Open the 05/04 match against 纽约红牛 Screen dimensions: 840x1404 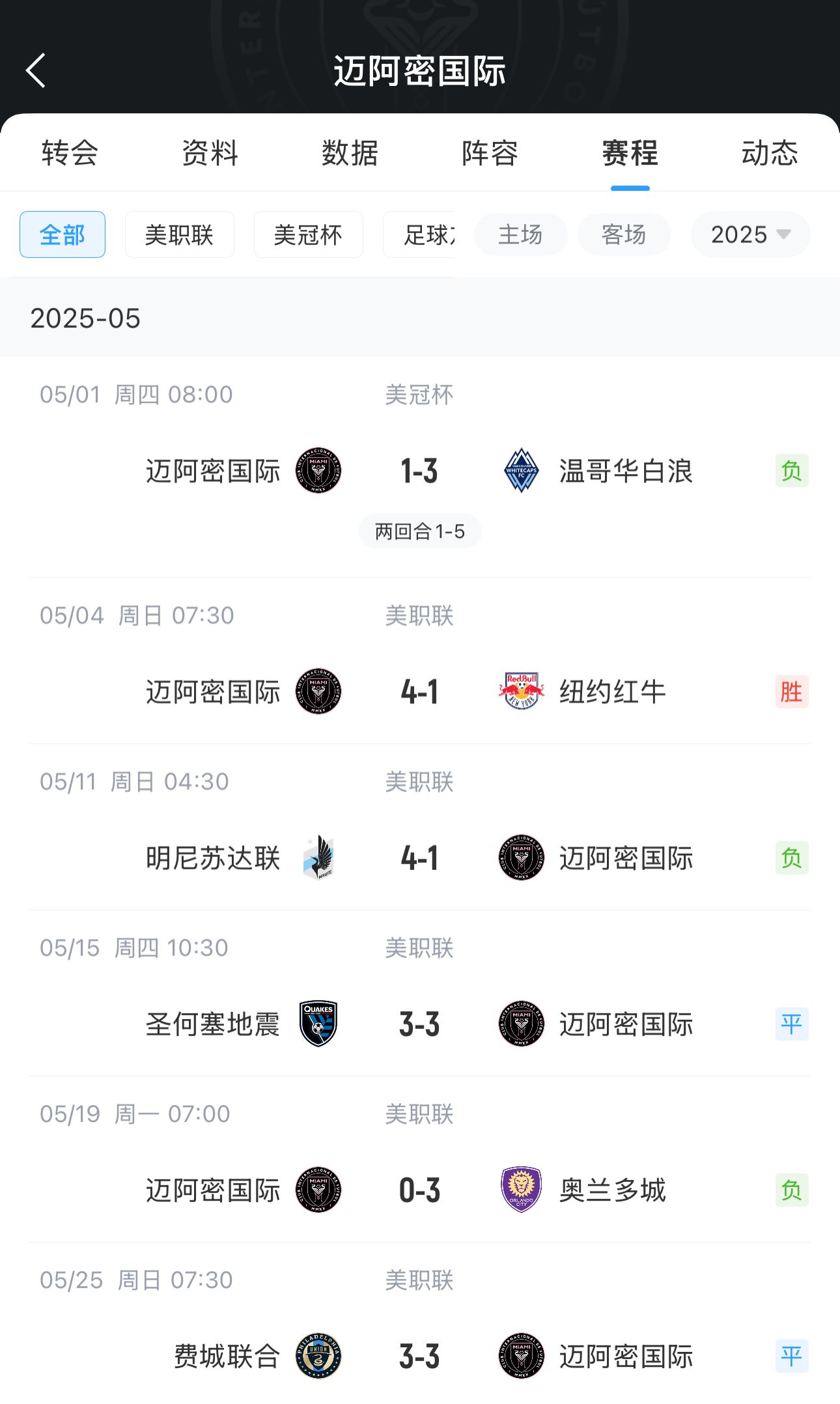(419, 692)
